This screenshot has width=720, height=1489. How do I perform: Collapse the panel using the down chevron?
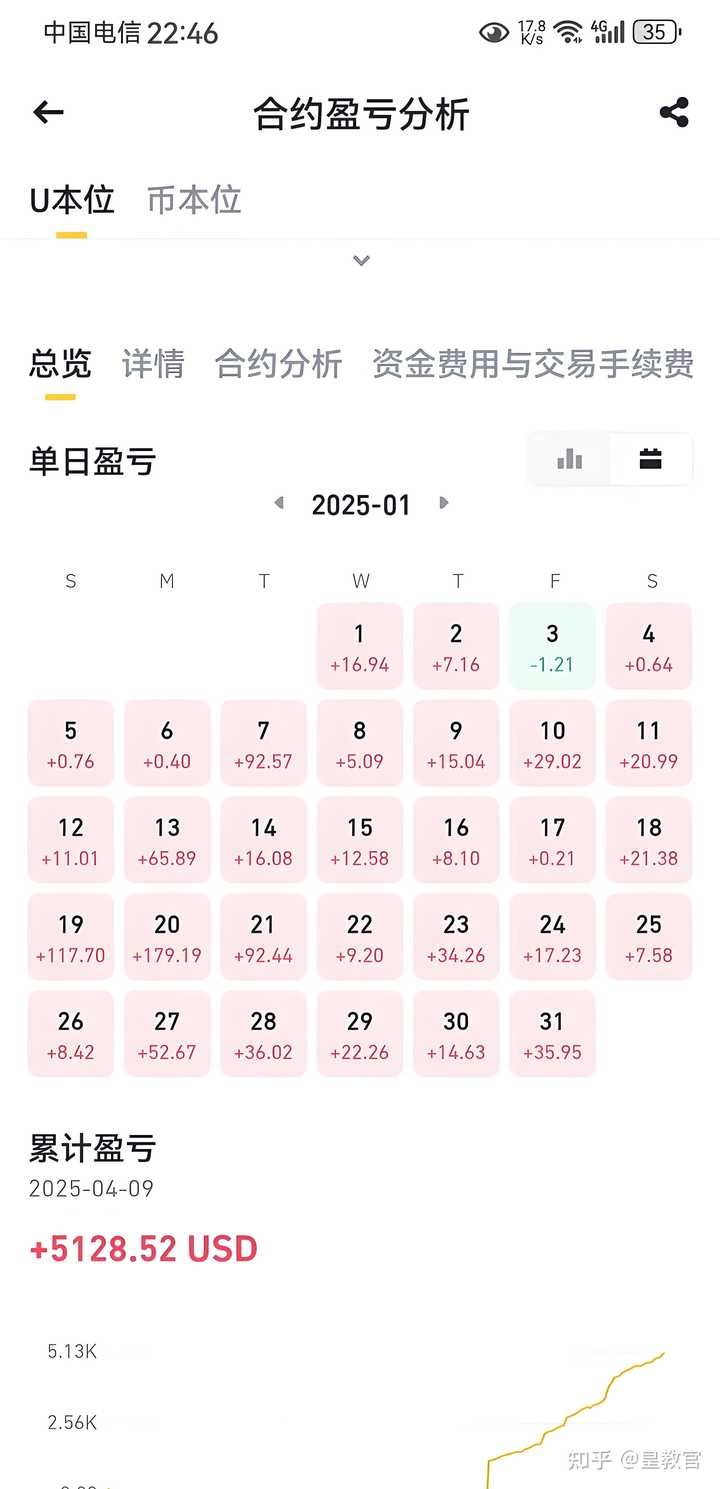(x=360, y=260)
